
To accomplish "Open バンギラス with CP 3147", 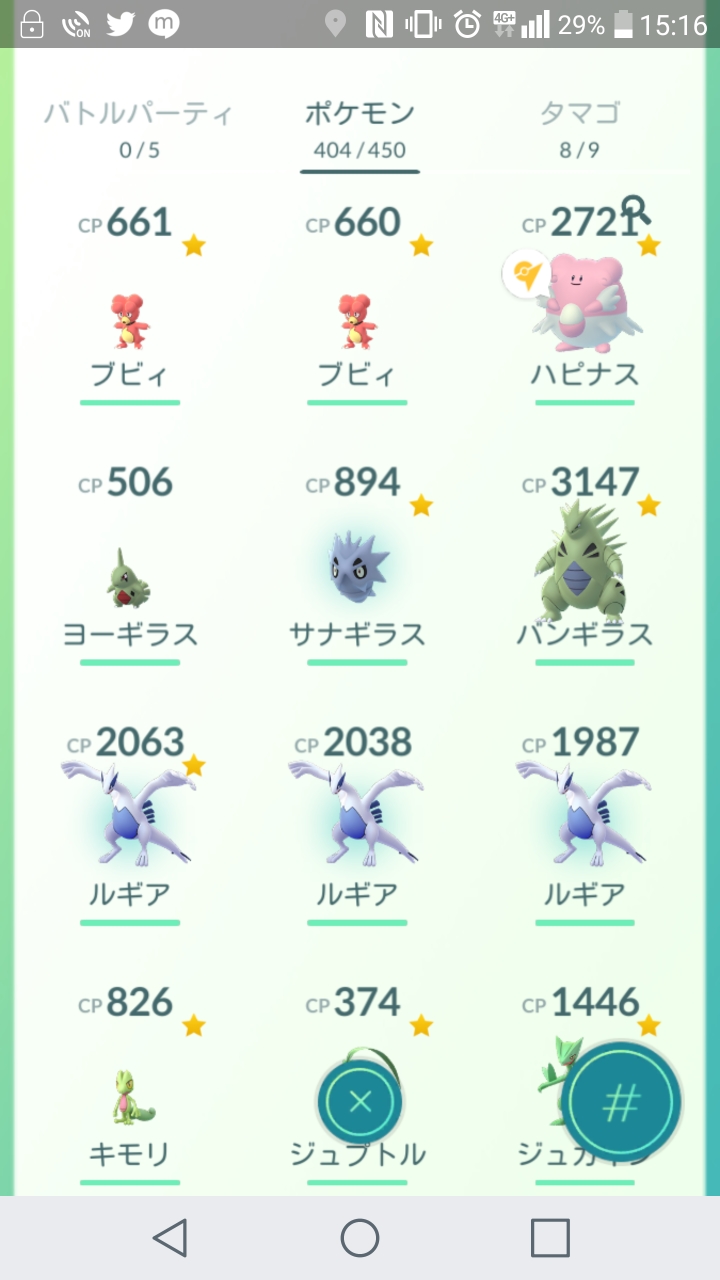I will (585, 570).
